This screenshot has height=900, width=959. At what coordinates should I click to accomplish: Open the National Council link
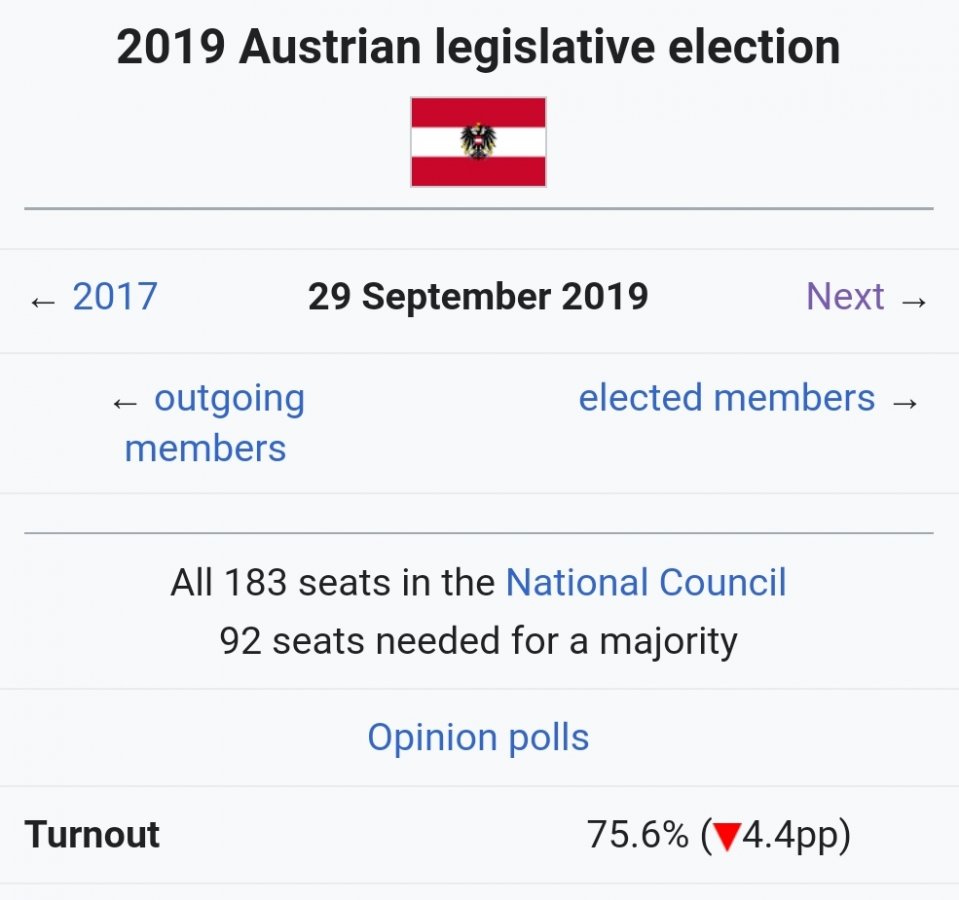[x=646, y=582]
